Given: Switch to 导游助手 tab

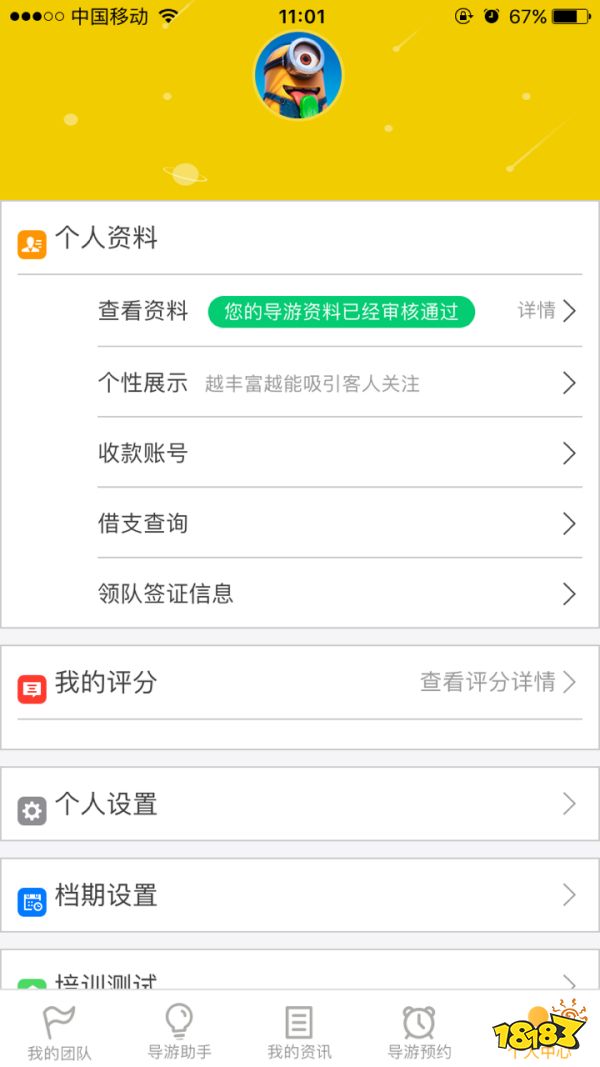Looking at the screenshot, I should pos(179,1032).
